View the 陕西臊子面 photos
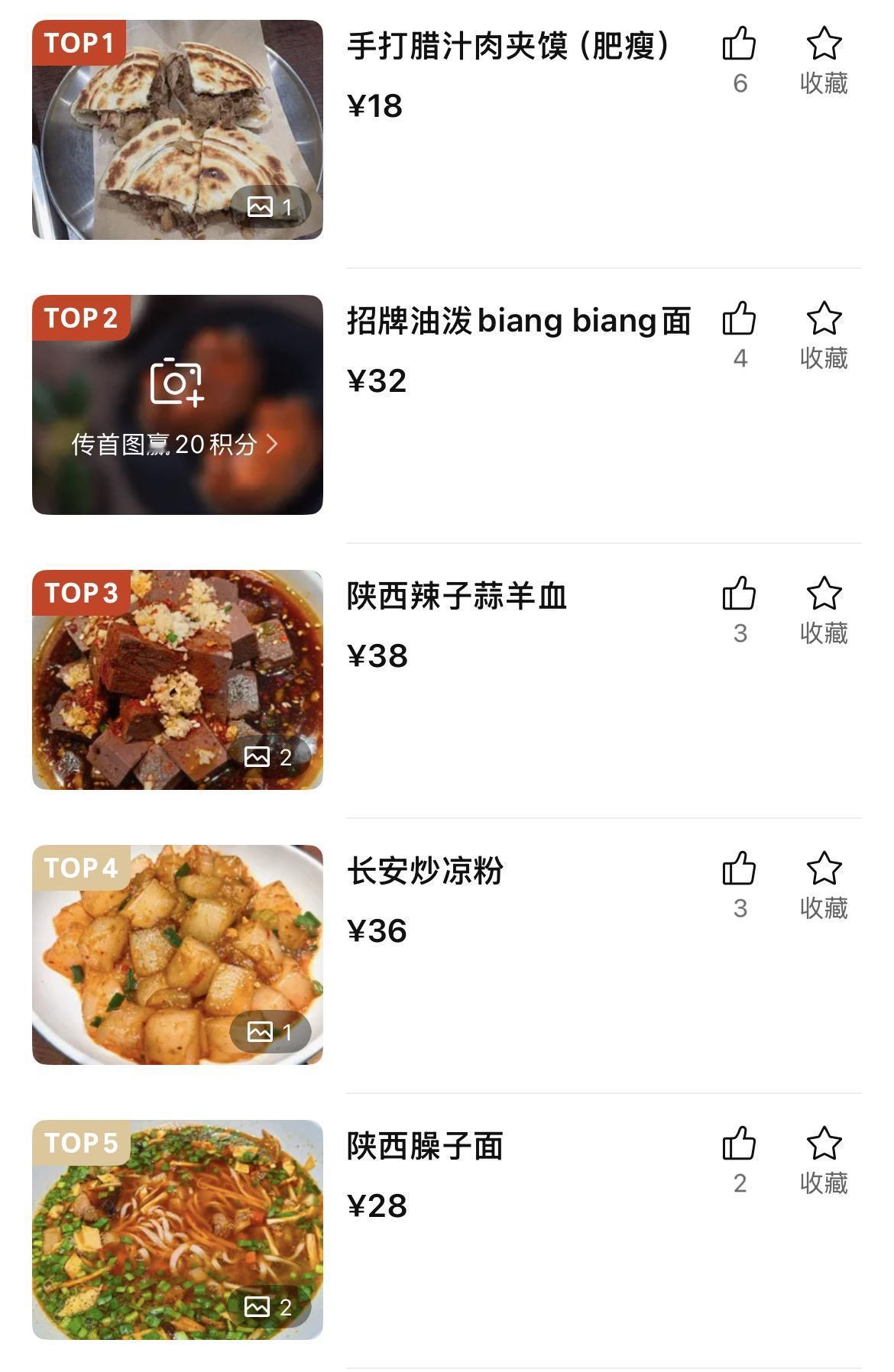This screenshot has height=1372, width=894. tap(177, 1230)
